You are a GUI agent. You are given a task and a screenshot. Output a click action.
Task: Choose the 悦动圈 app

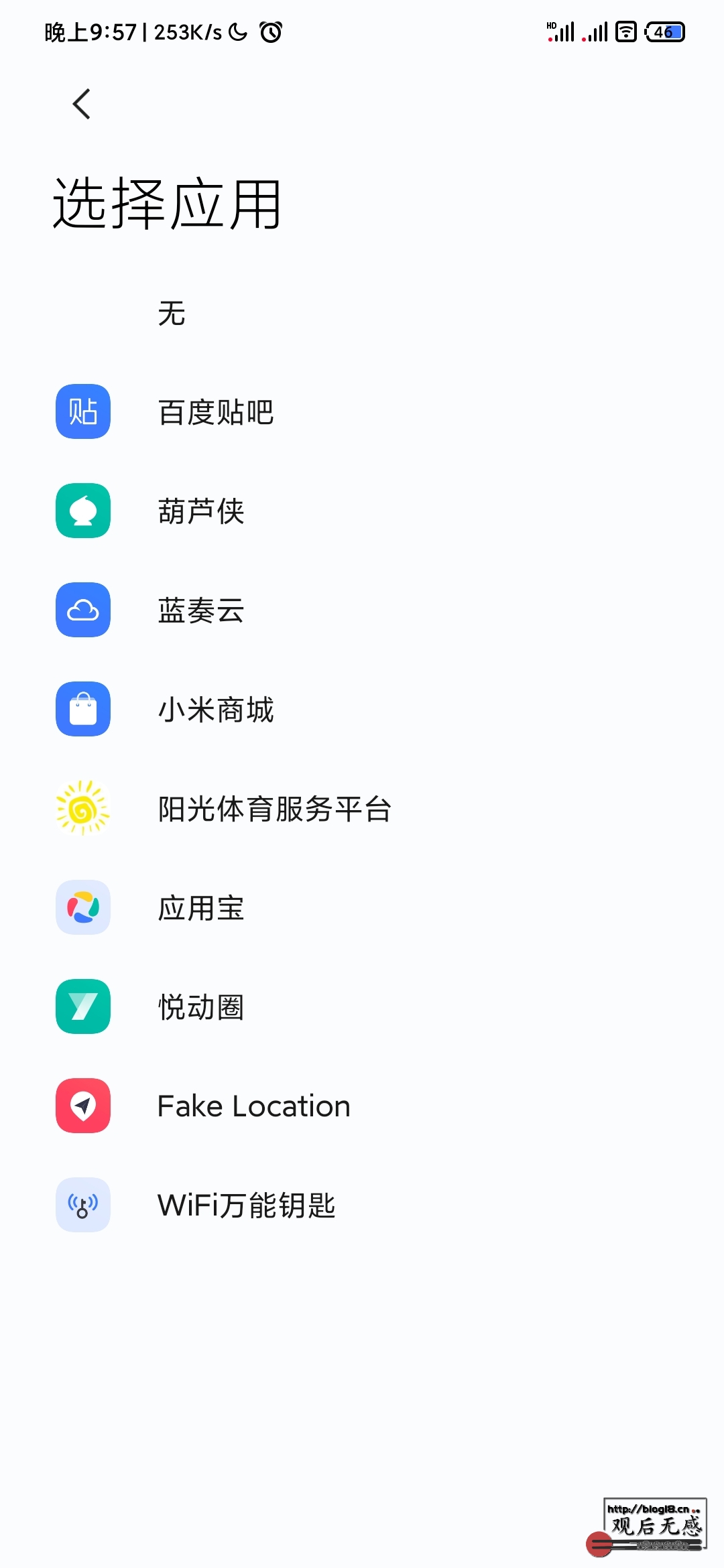pyautogui.click(x=362, y=1006)
